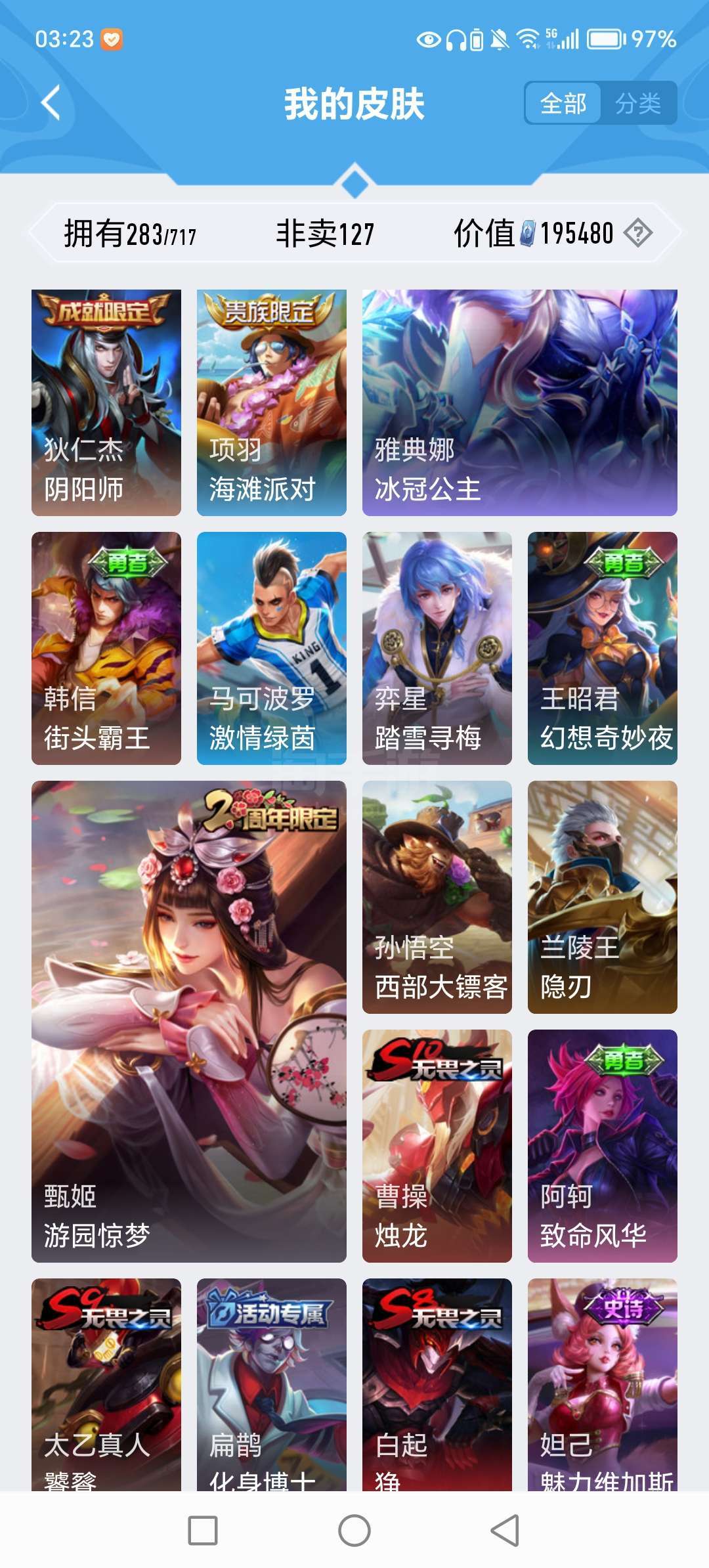Viewport: 709px width, 1568px height.
Task: View 王昭君 幻想奇妙夜 skin
Action: click(602, 647)
